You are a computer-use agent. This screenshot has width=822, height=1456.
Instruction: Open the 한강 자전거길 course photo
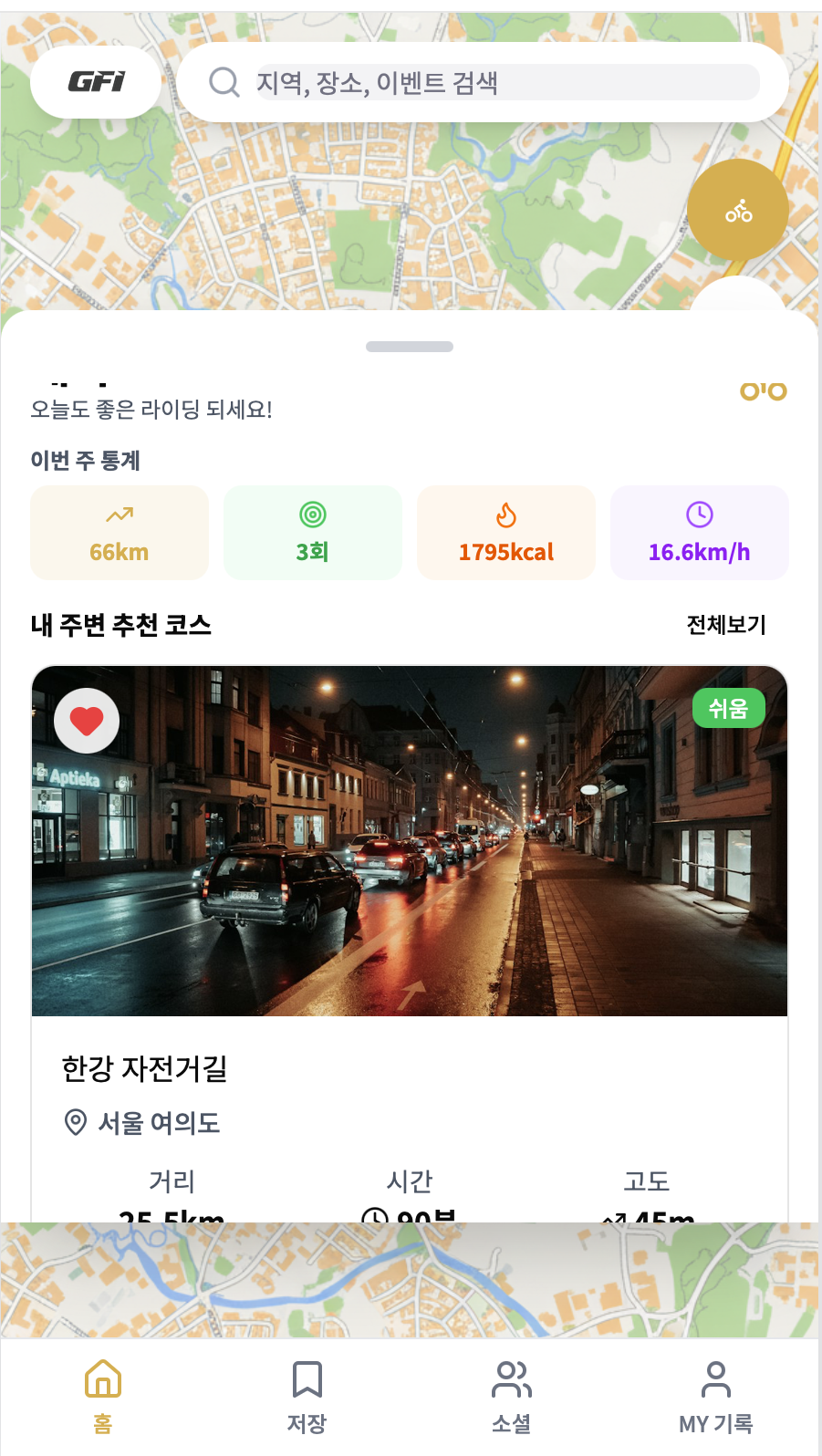(x=410, y=840)
